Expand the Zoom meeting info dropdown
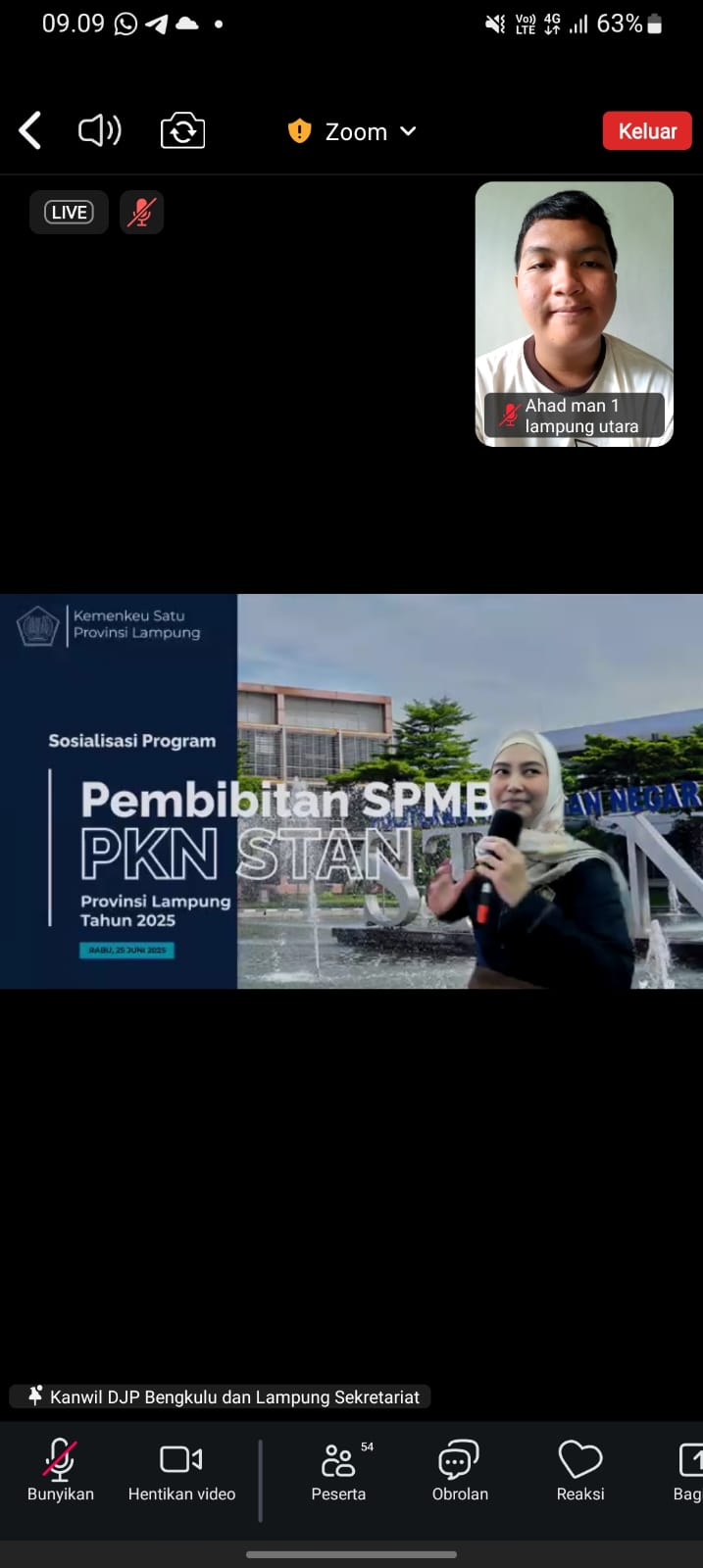Image resolution: width=703 pixels, height=1568 pixels. click(353, 131)
